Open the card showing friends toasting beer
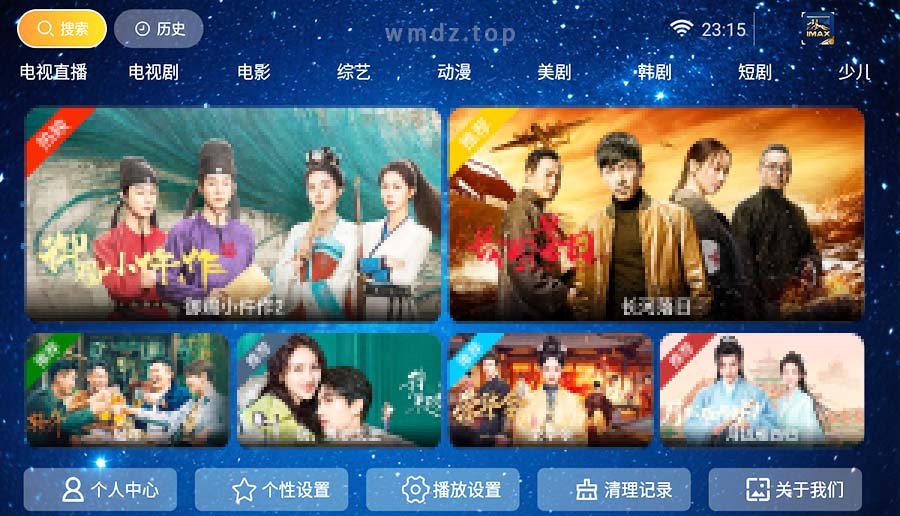Screen dimensions: 900x516 click(127, 390)
